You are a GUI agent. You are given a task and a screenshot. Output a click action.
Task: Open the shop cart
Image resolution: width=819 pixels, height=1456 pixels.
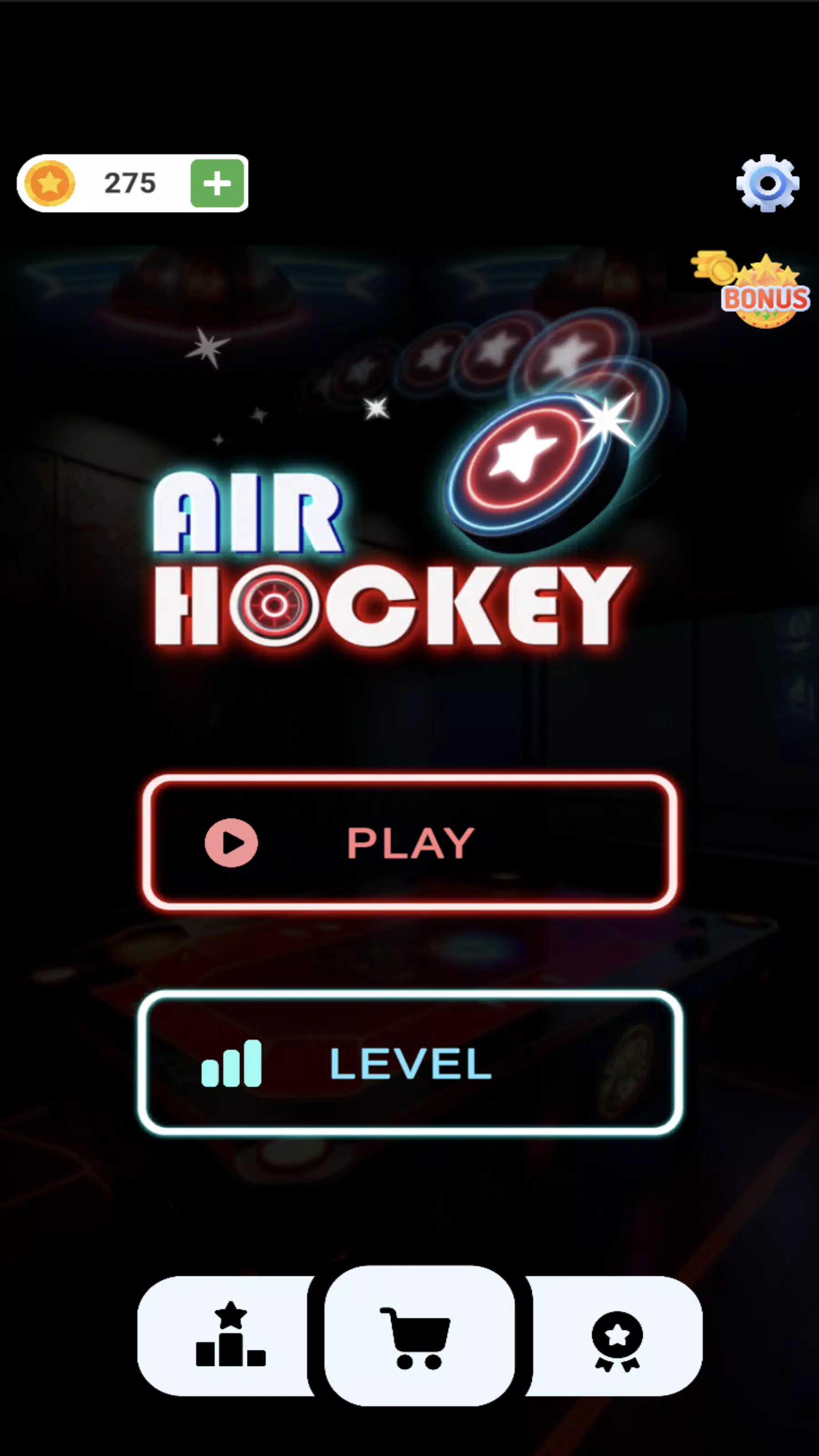(x=418, y=1337)
